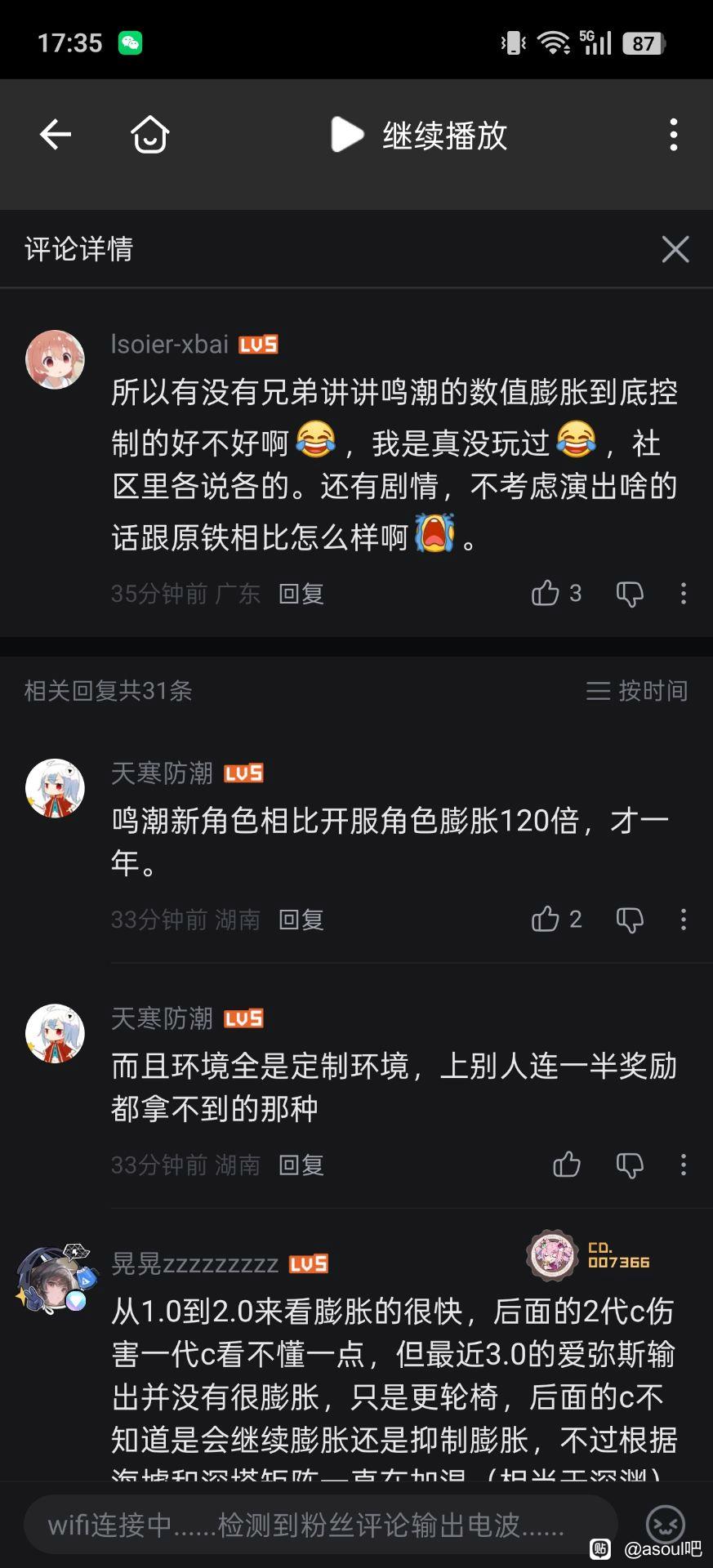
Task: Tap 继续播放 to resume the video
Action: point(419,135)
